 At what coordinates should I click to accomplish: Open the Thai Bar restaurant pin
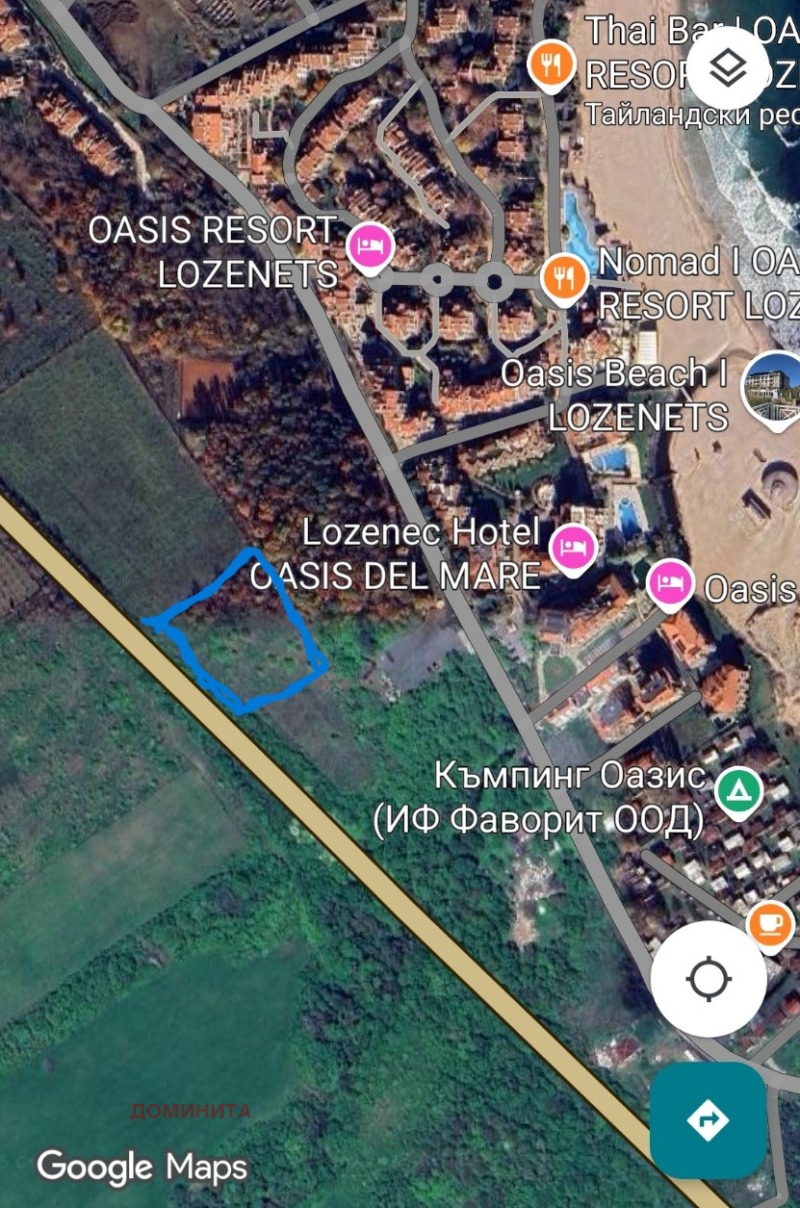tap(551, 66)
